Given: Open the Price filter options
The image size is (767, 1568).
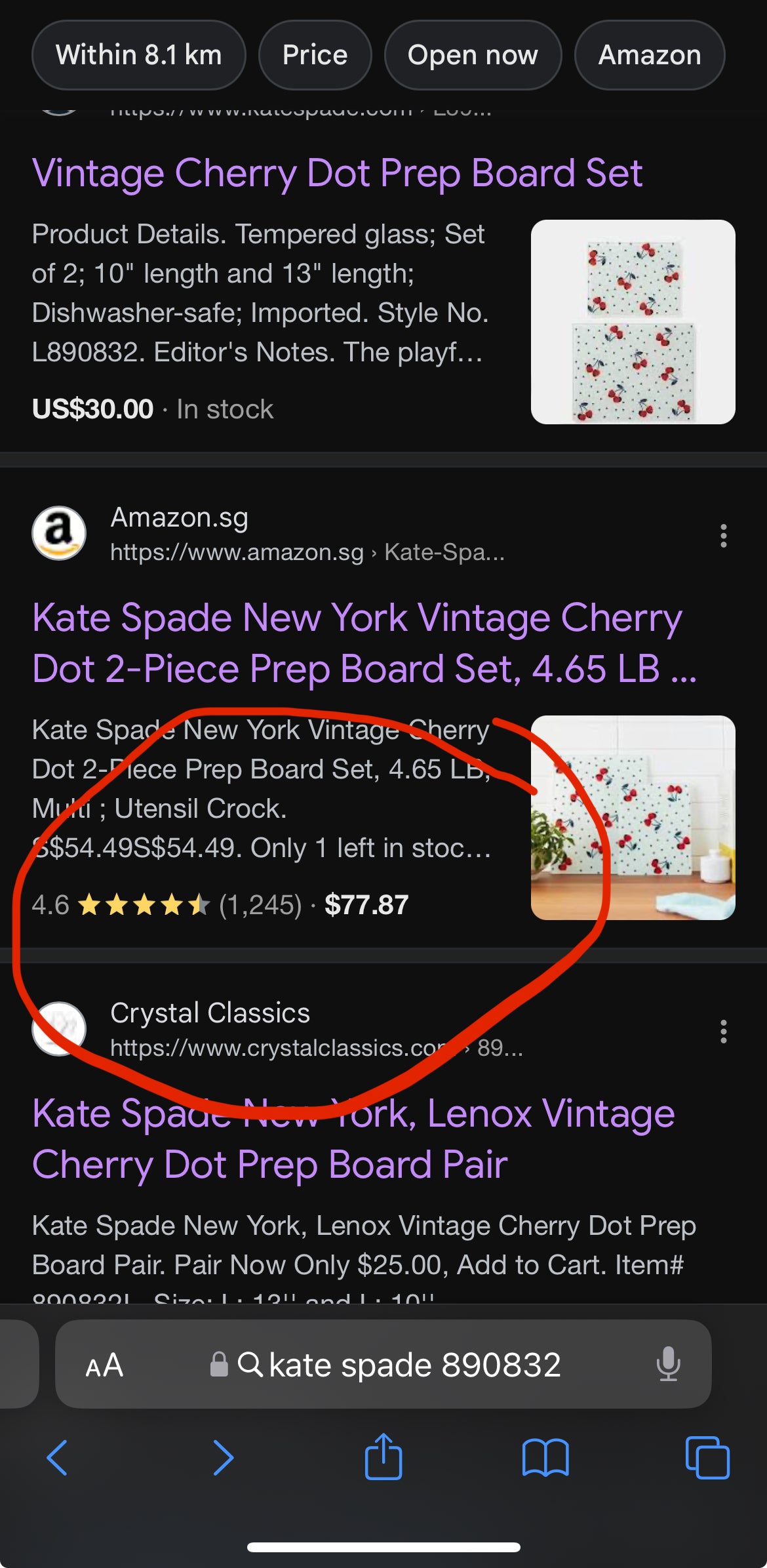Looking at the screenshot, I should point(315,55).
